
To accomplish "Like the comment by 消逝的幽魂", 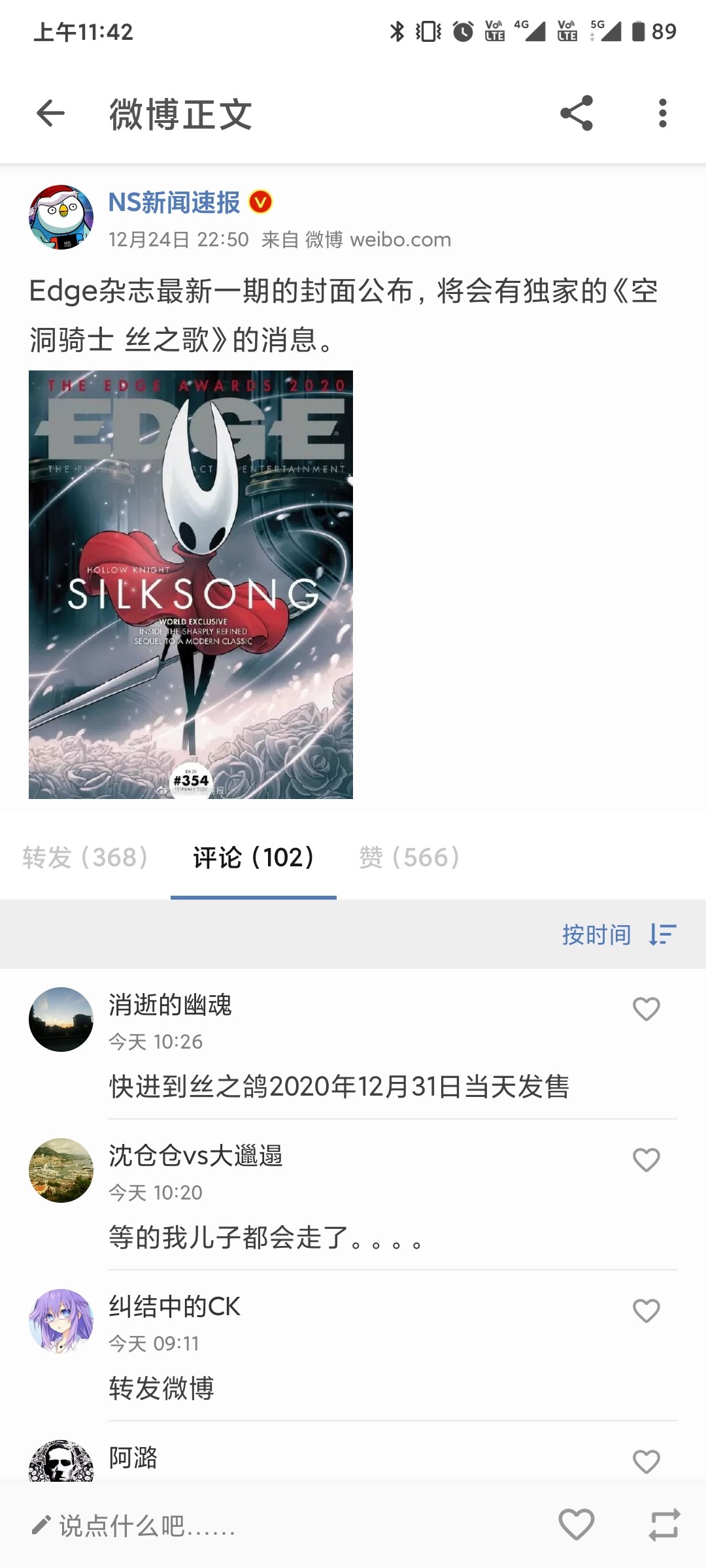I will (x=646, y=1009).
